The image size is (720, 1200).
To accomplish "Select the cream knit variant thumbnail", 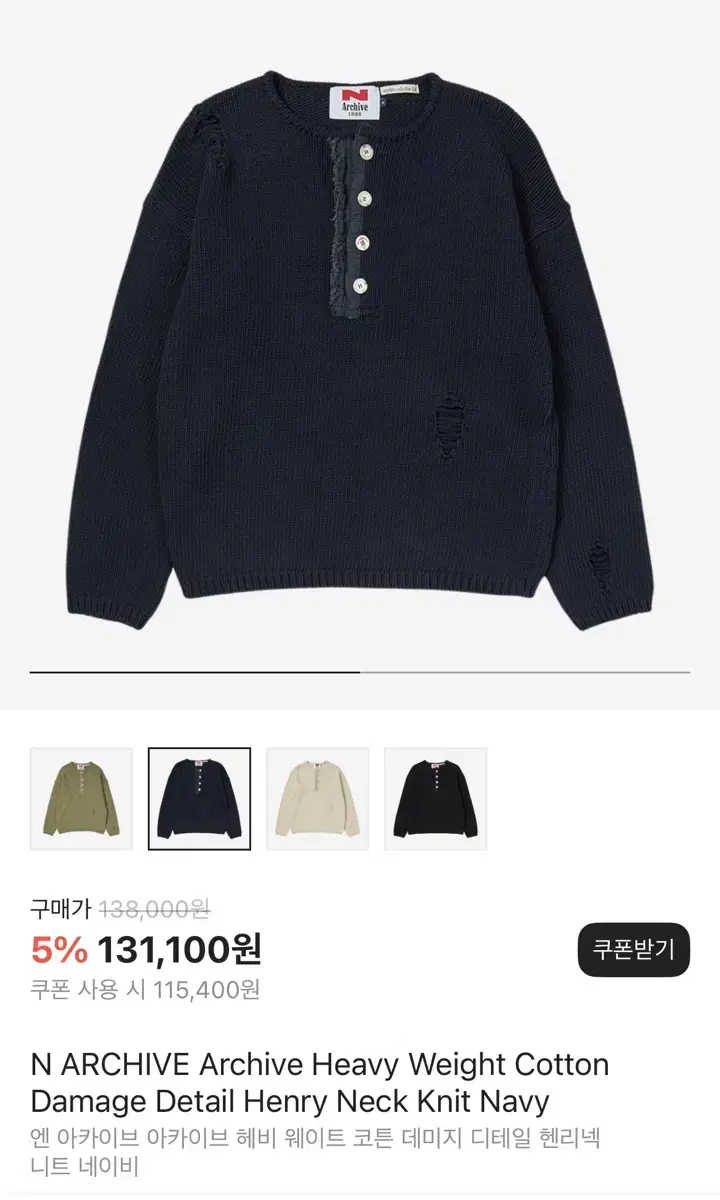I will tap(318, 795).
